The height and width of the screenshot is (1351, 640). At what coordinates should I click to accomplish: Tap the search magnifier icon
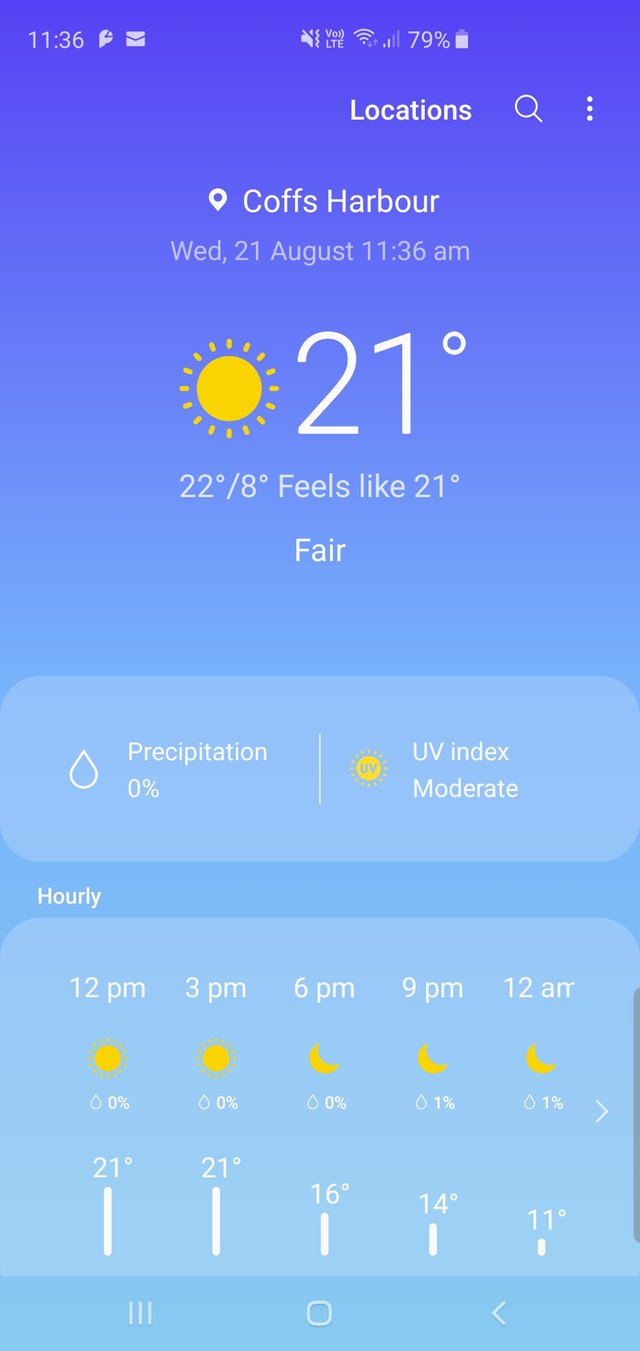[528, 109]
